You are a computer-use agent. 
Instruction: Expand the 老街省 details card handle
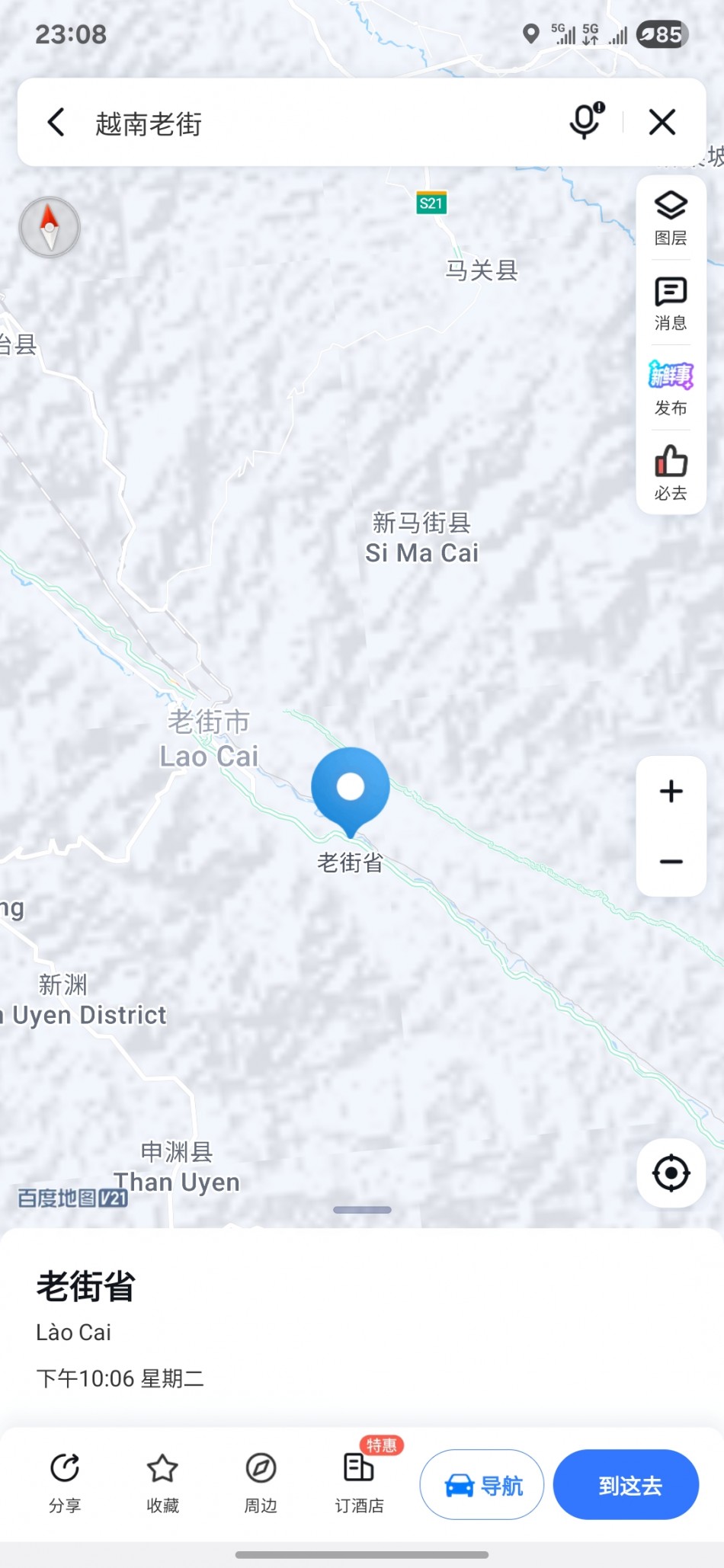(362, 1210)
